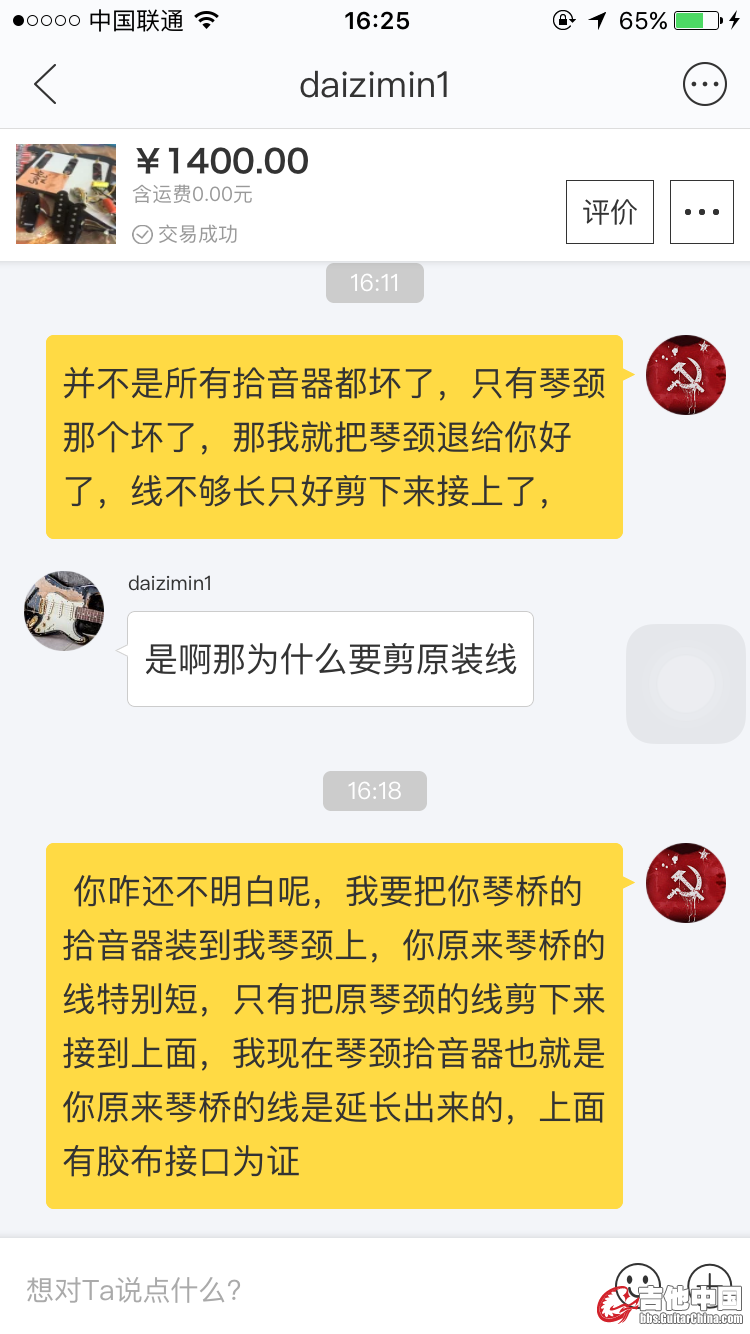
Task: Open the chat options menu in the header
Action: [704, 85]
